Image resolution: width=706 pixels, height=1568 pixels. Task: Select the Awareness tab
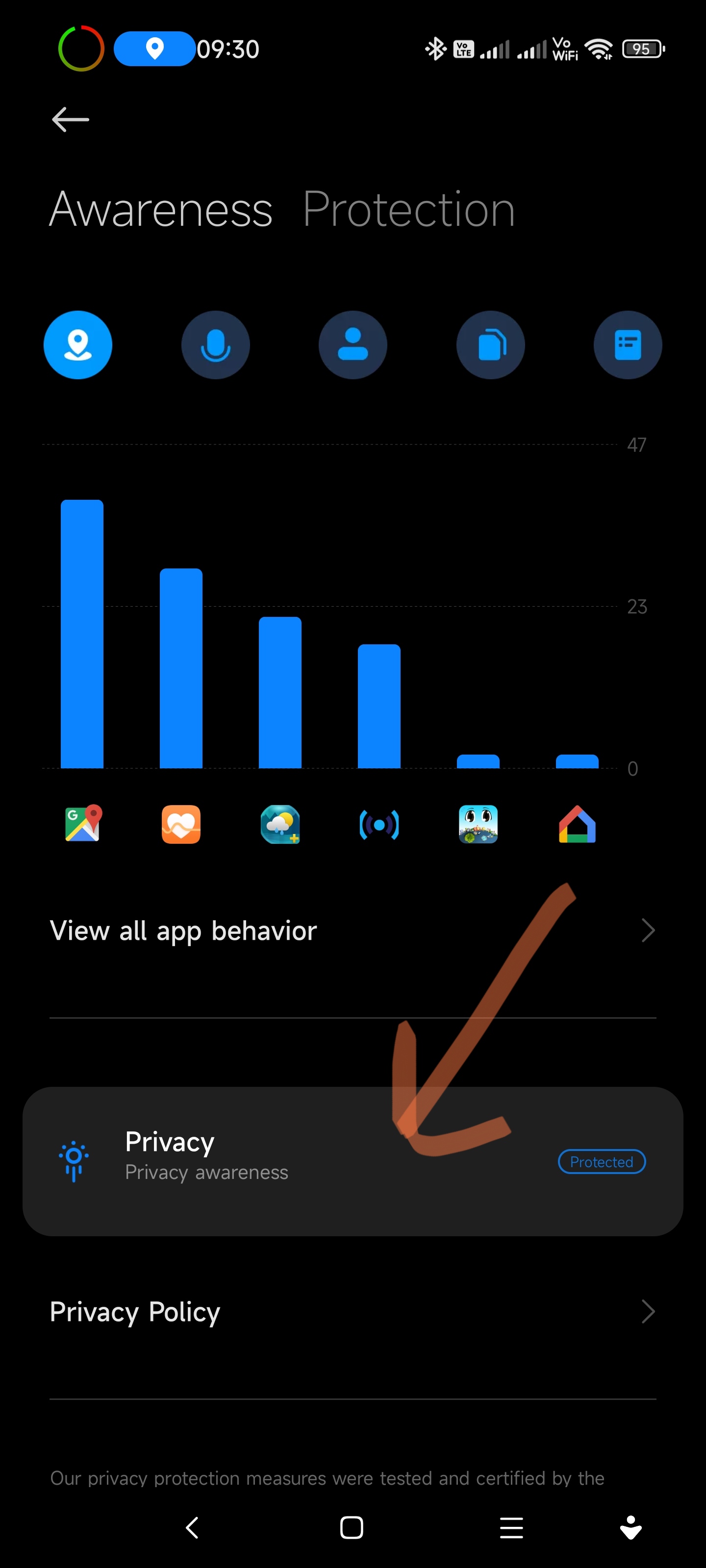coord(161,209)
